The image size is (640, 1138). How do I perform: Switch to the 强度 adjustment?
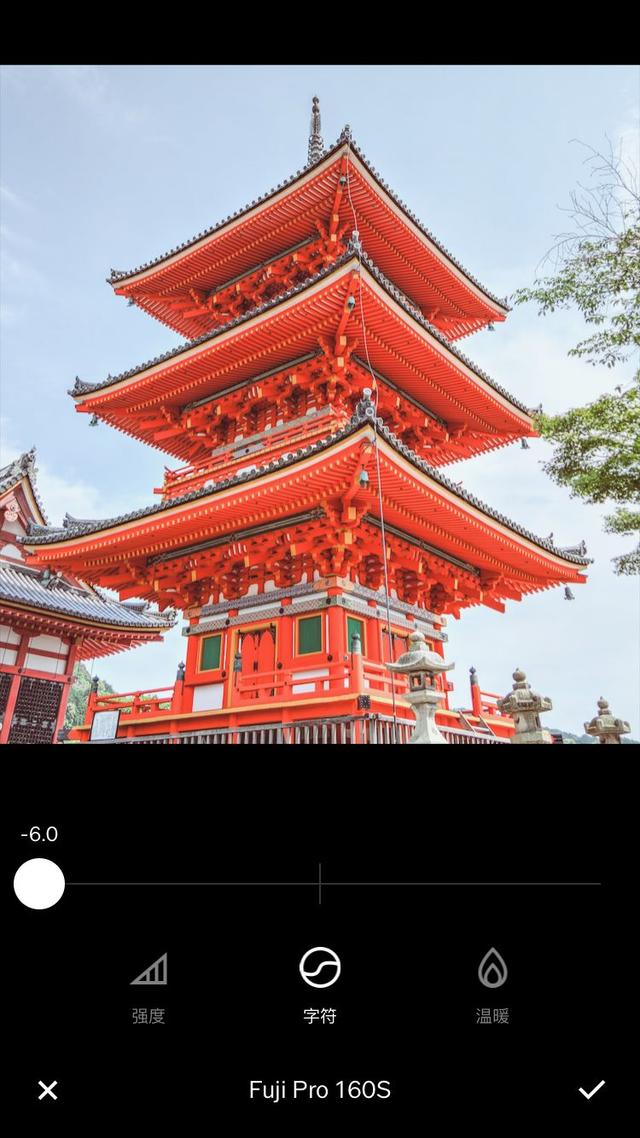[149, 987]
